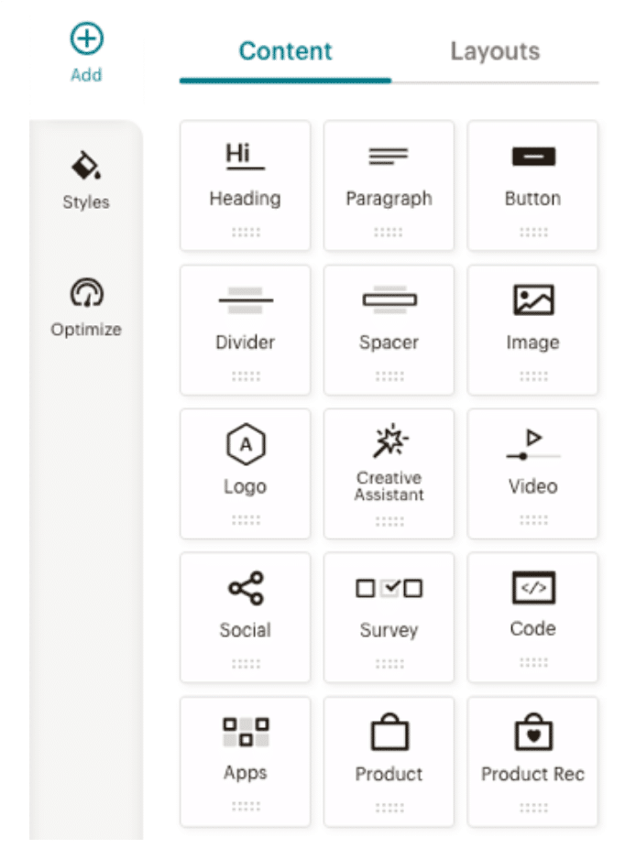
Task: Open the Styles panel
Action: coord(86,181)
